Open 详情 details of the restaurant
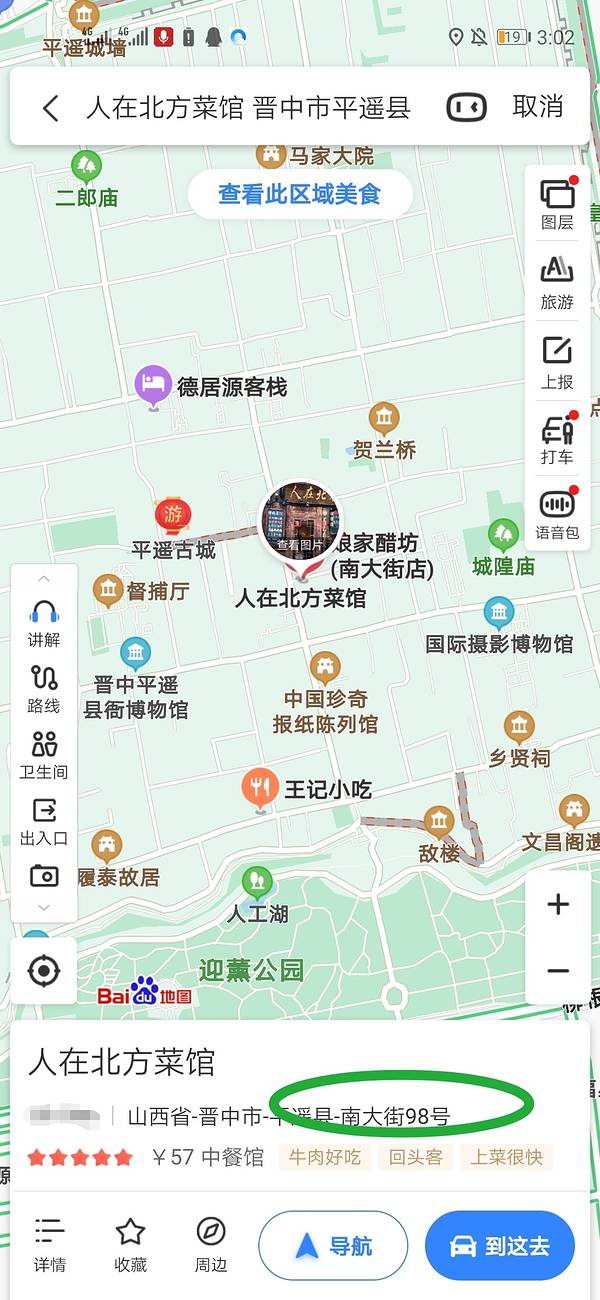The image size is (600, 1300). (49, 1244)
